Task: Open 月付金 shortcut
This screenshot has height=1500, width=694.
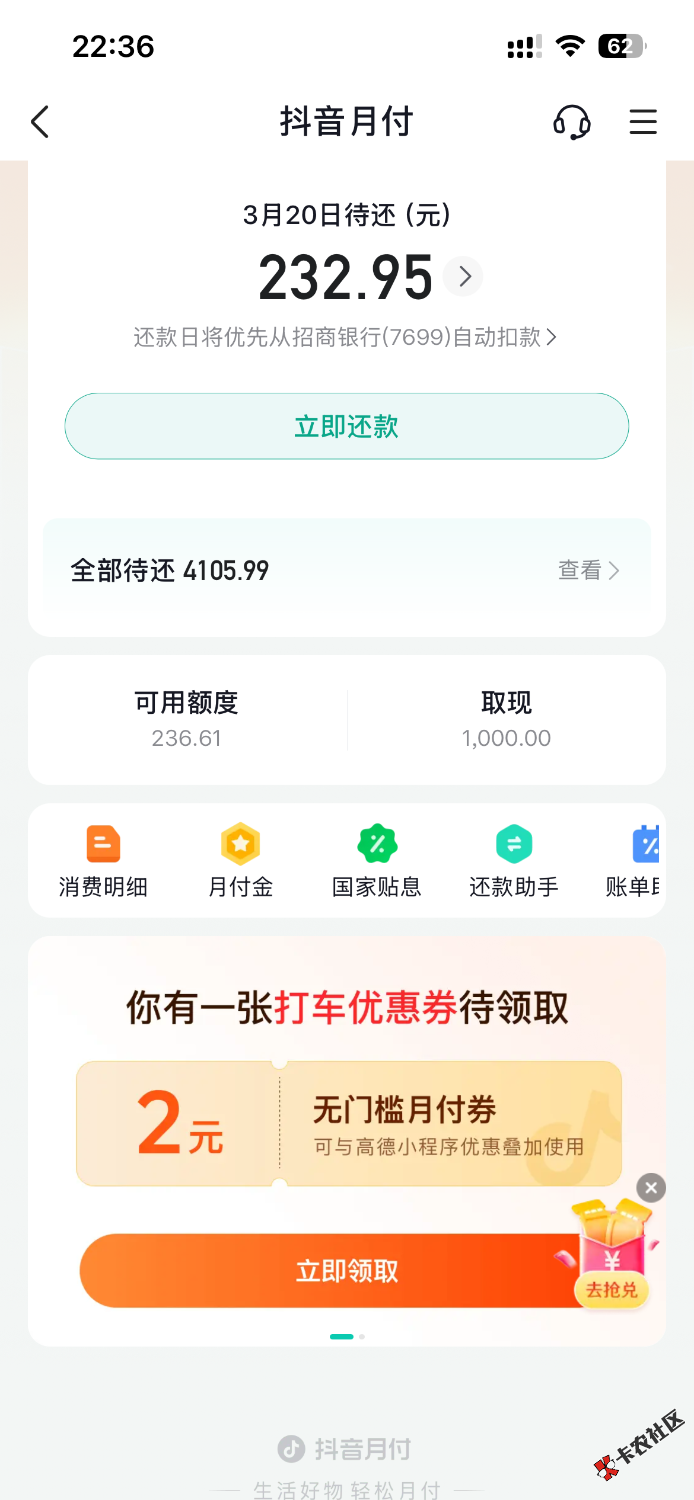Action: [x=240, y=861]
